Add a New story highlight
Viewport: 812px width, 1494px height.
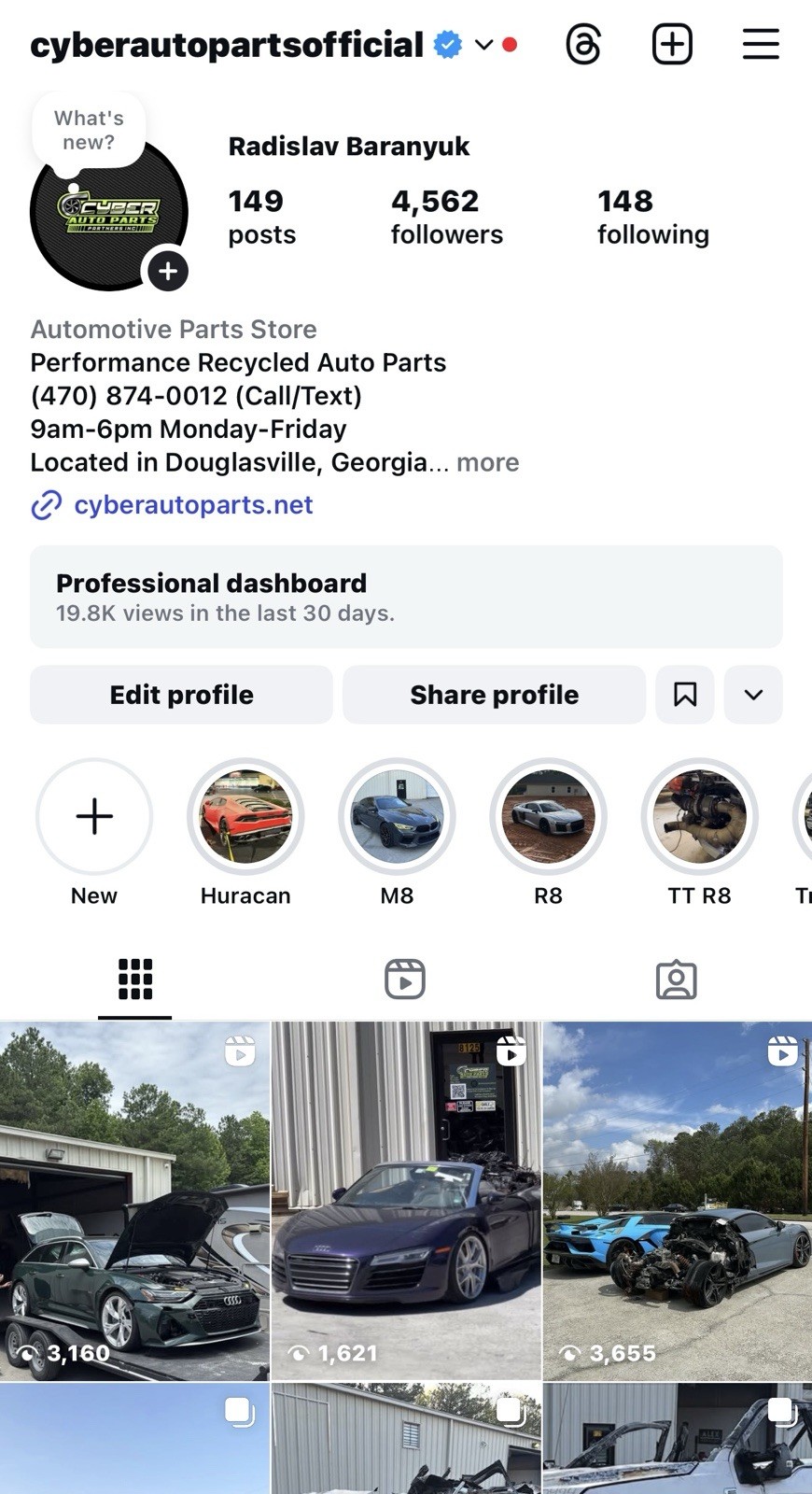(94, 817)
